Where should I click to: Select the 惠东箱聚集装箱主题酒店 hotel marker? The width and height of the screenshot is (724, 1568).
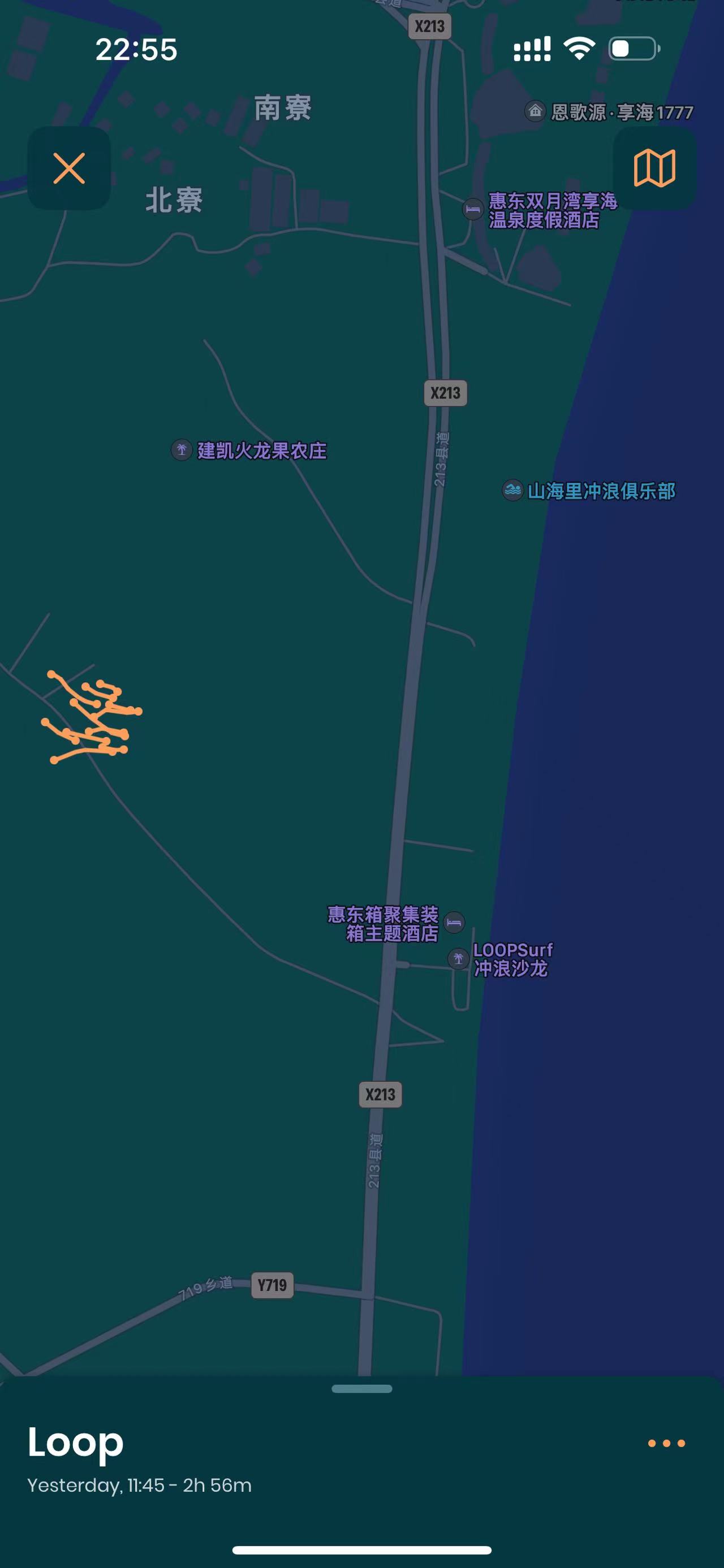point(454,923)
